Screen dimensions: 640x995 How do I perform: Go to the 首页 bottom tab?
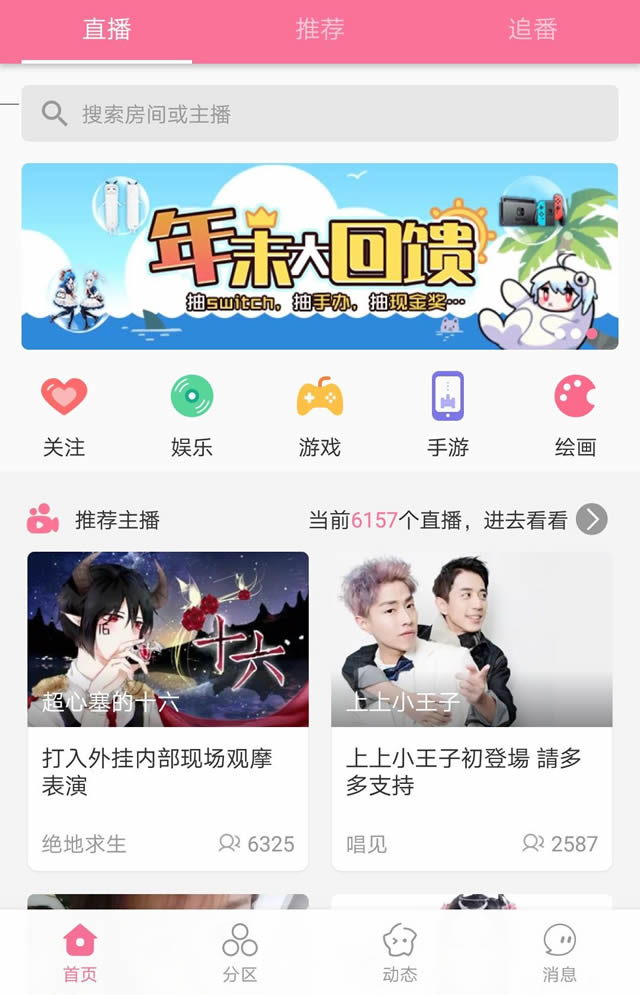pyautogui.click(x=80, y=952)
